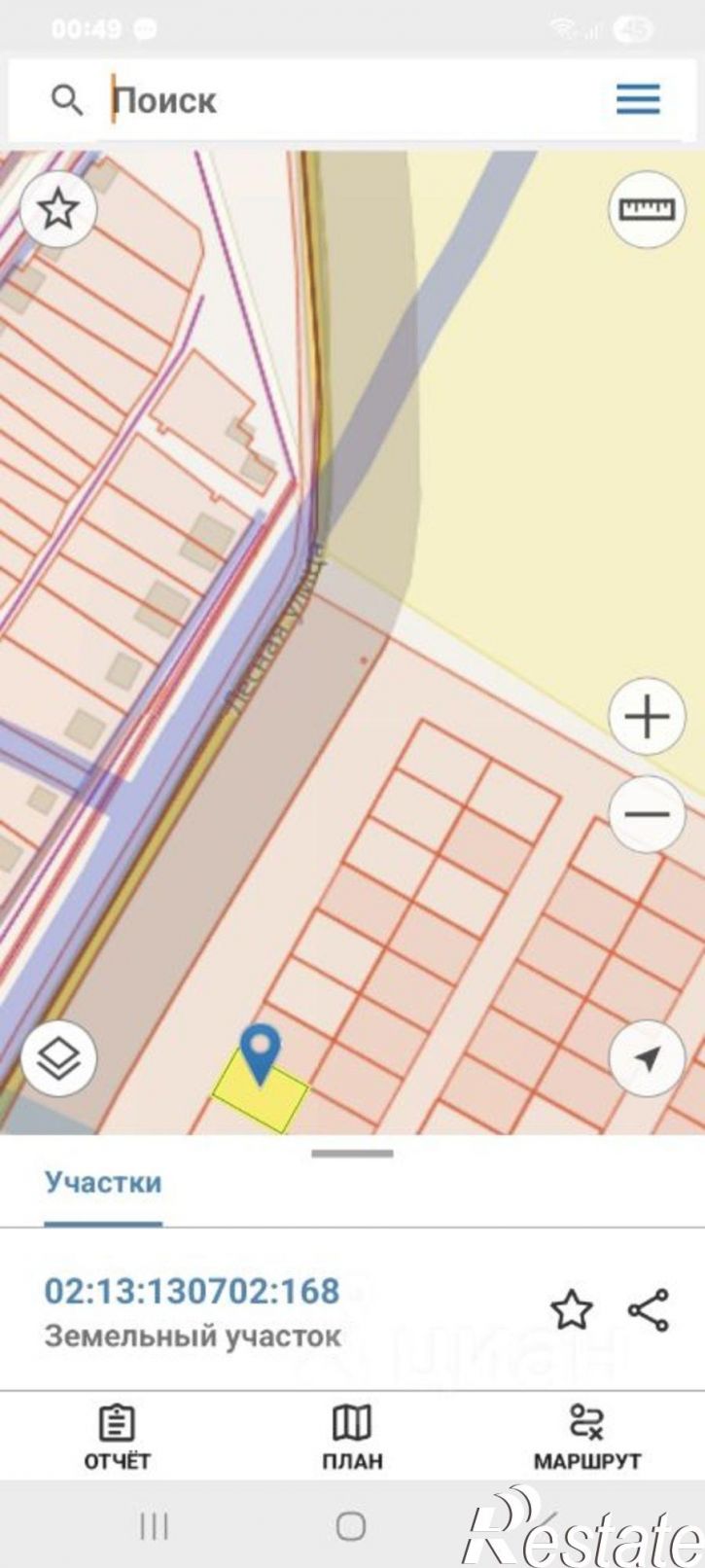Zoom out on the map
The width and height of the screenshot is (705, 1568).
[647, 813]
